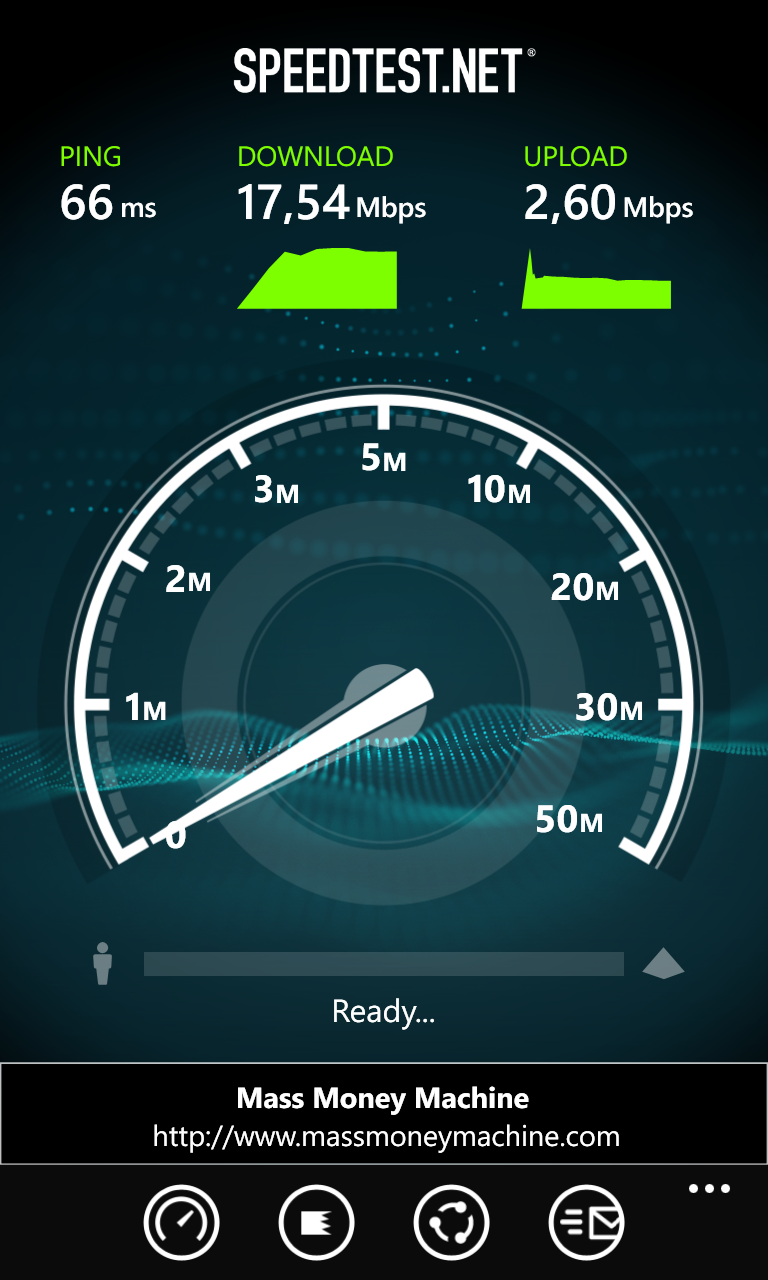Expand the three-dot app bar menu
This screenshot has width=768, height=1280.
point(709,1189)
